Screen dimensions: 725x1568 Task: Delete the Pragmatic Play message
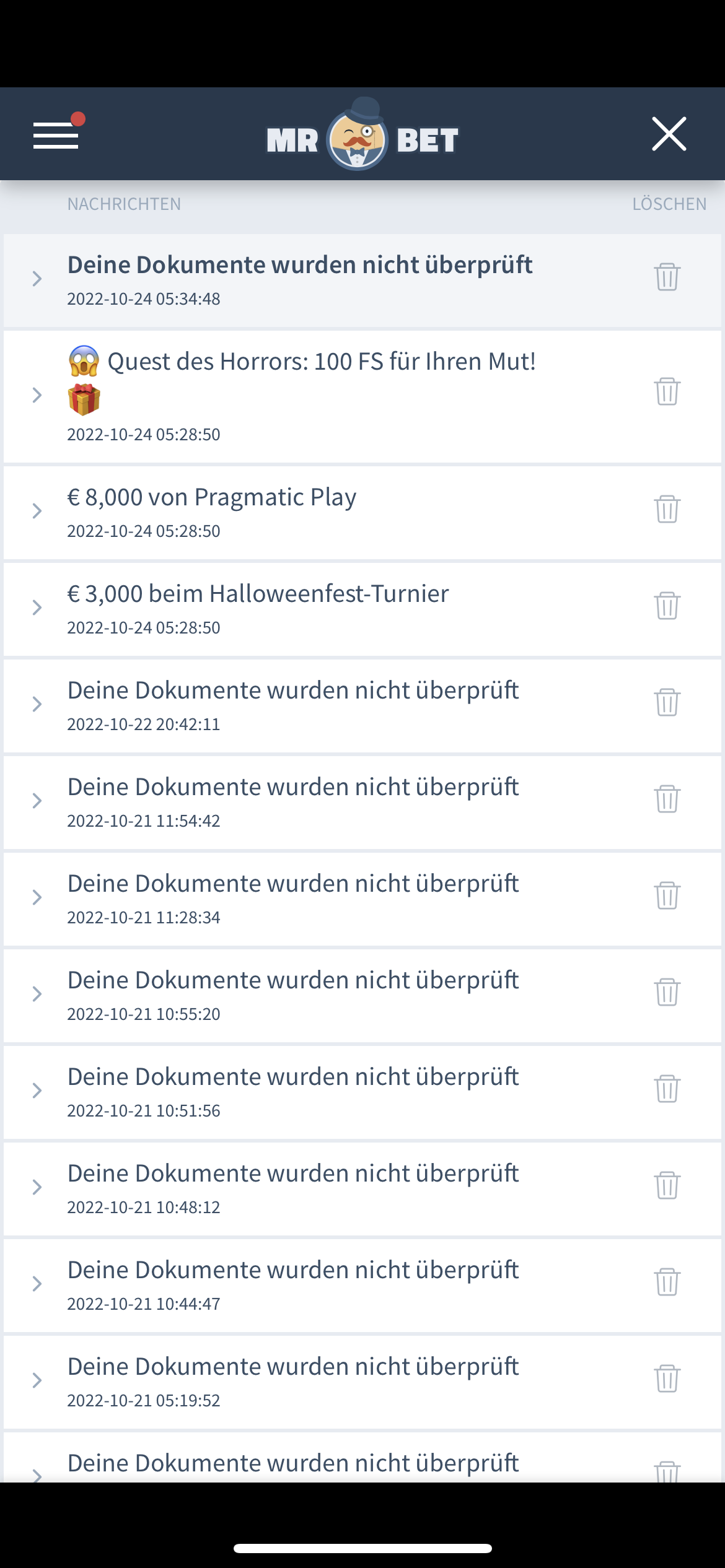click(667, 509)
